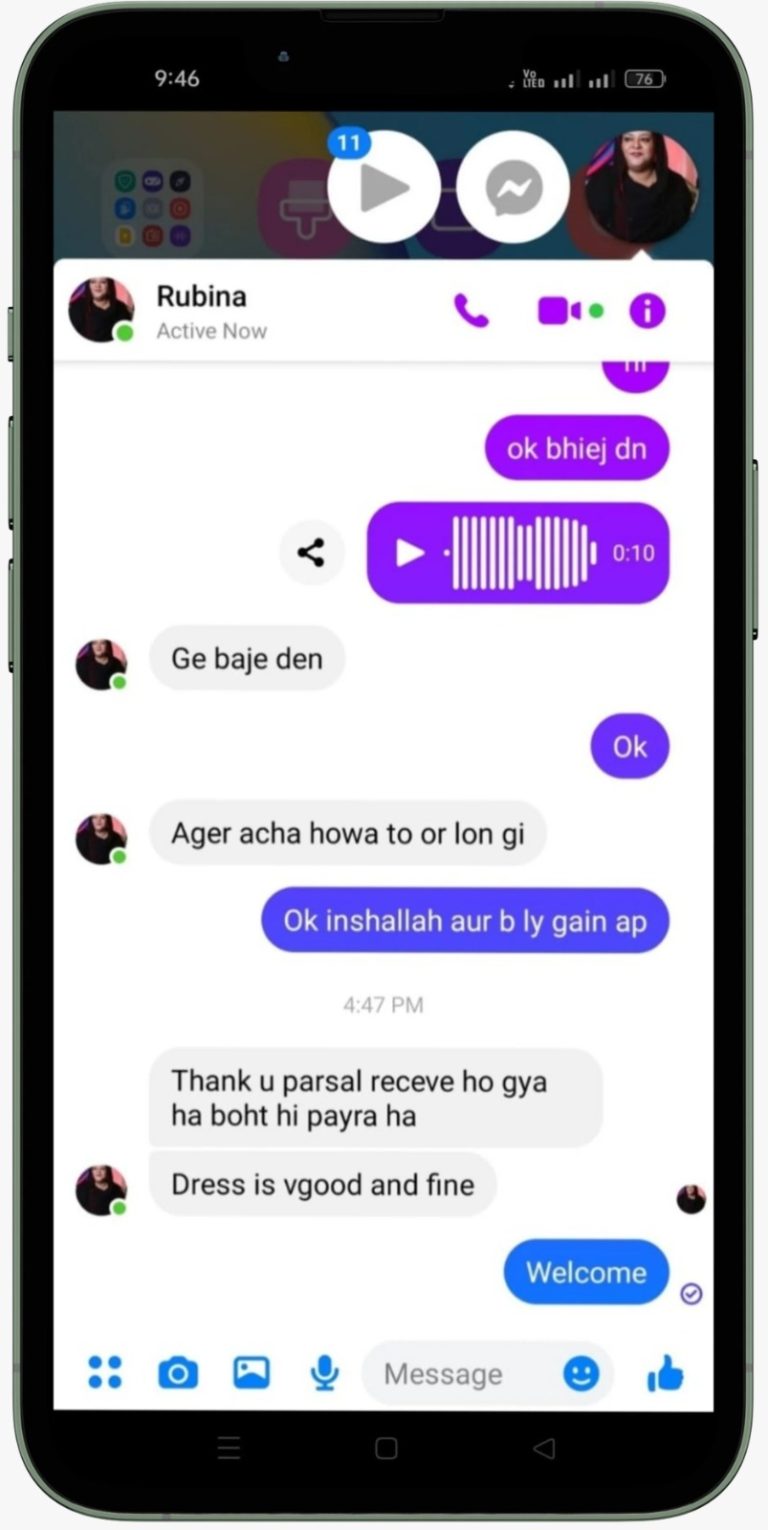Open the camera to take a photo

[178, 1373]
